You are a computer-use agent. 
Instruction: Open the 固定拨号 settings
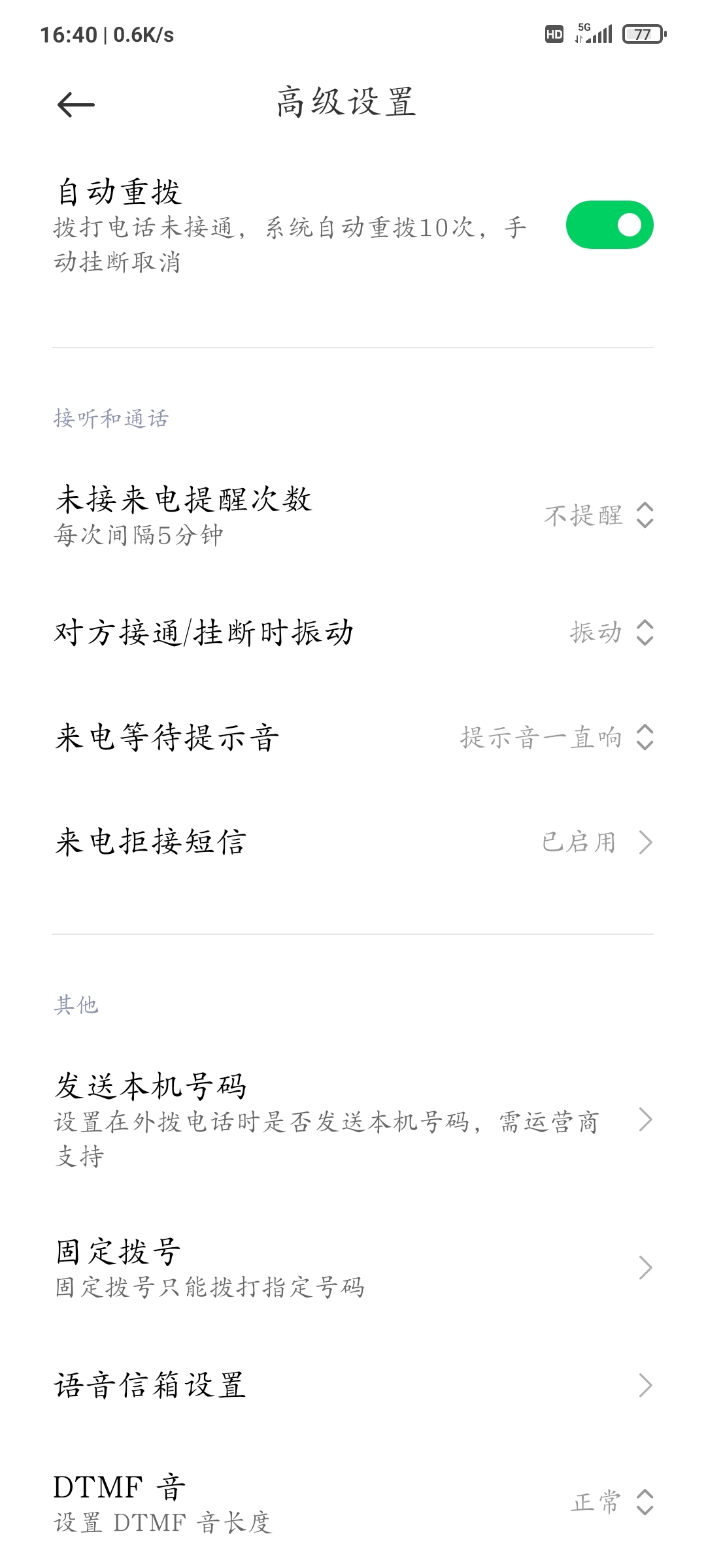(353, 1267)
